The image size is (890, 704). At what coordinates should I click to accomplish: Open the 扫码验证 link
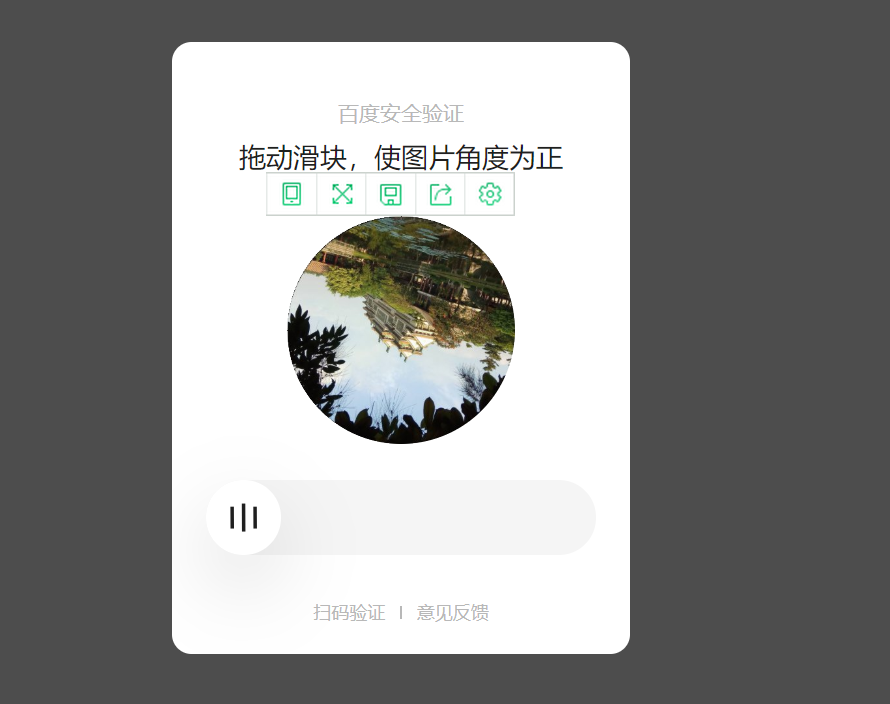click(349, 612)
